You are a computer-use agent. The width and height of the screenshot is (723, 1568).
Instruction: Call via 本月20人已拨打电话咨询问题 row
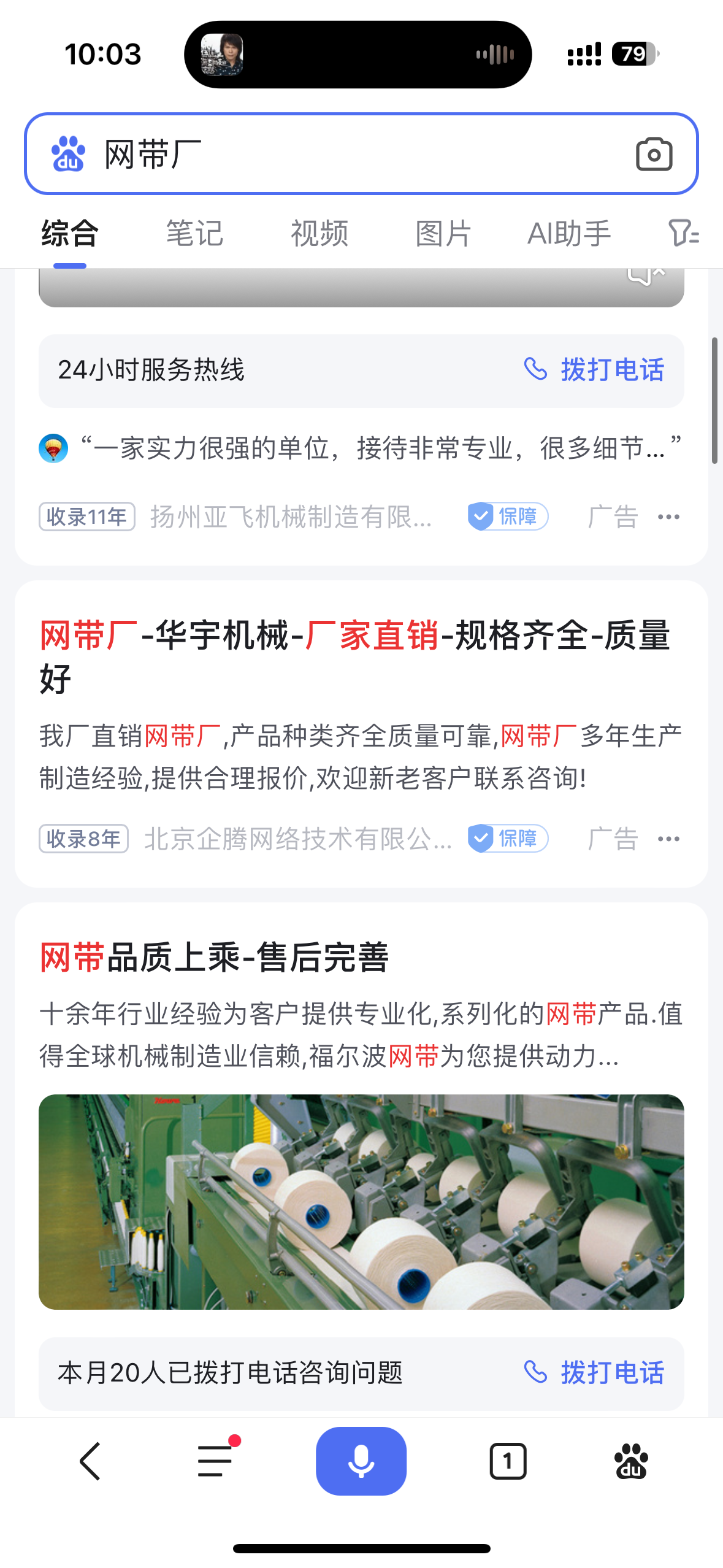tap(594, 1372)
